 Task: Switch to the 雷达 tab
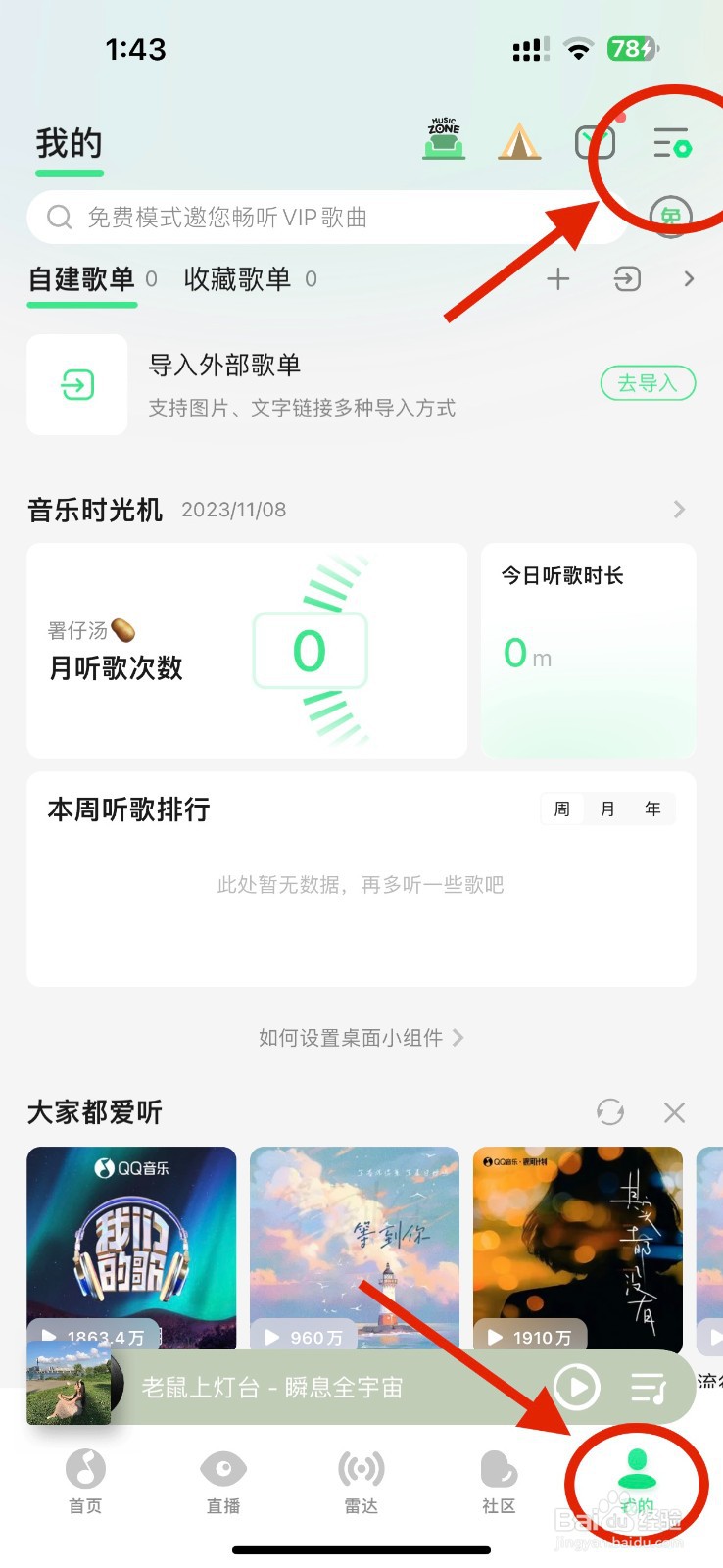pyautogui.click(x=361, y=1481)
